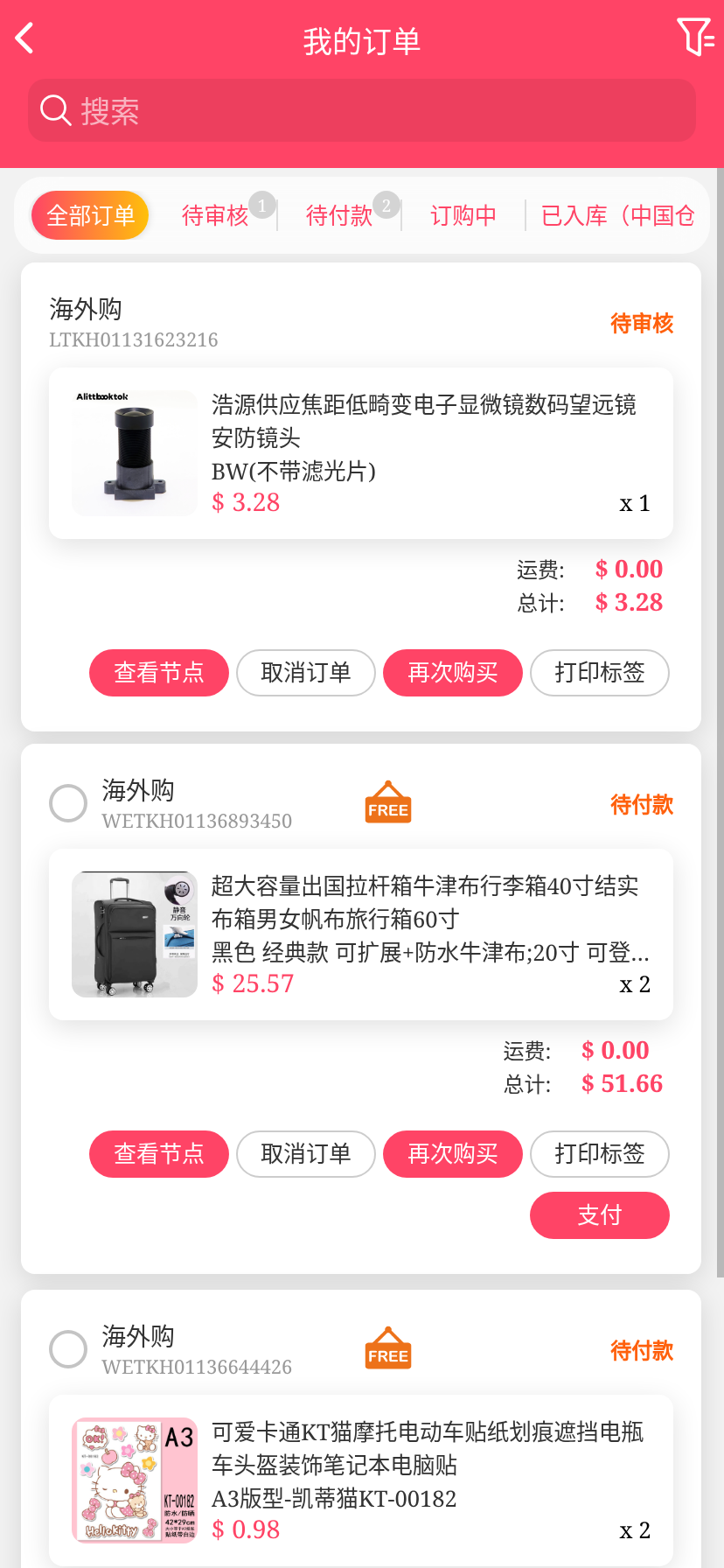
Task: Rebuy the 安防镜头 with 再次购买
Action: 453,673
